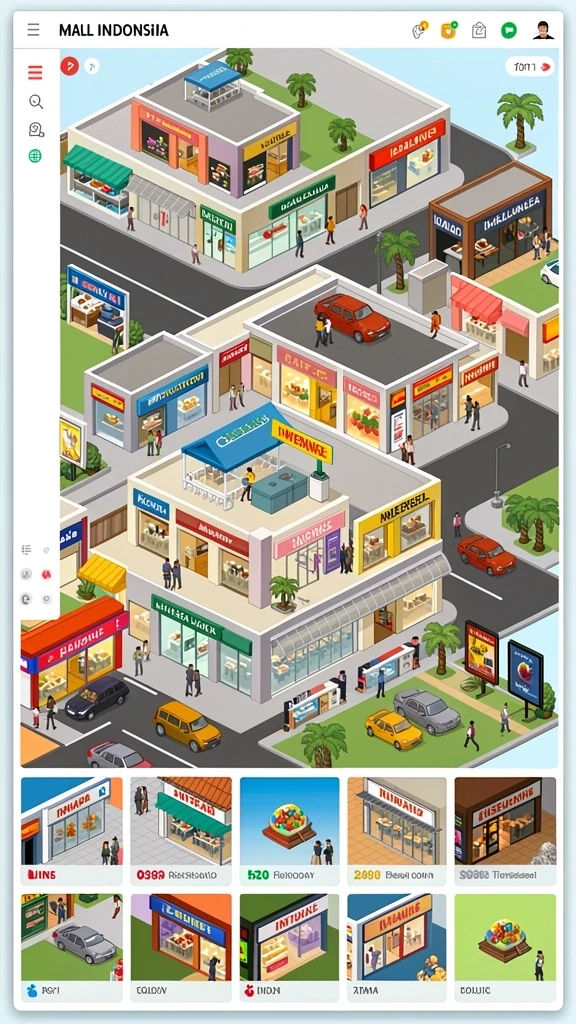Viewport: 576px width, 1024px height.
Task: Tap the green globe icon in the sidebar
Action: tap(35, 155)
